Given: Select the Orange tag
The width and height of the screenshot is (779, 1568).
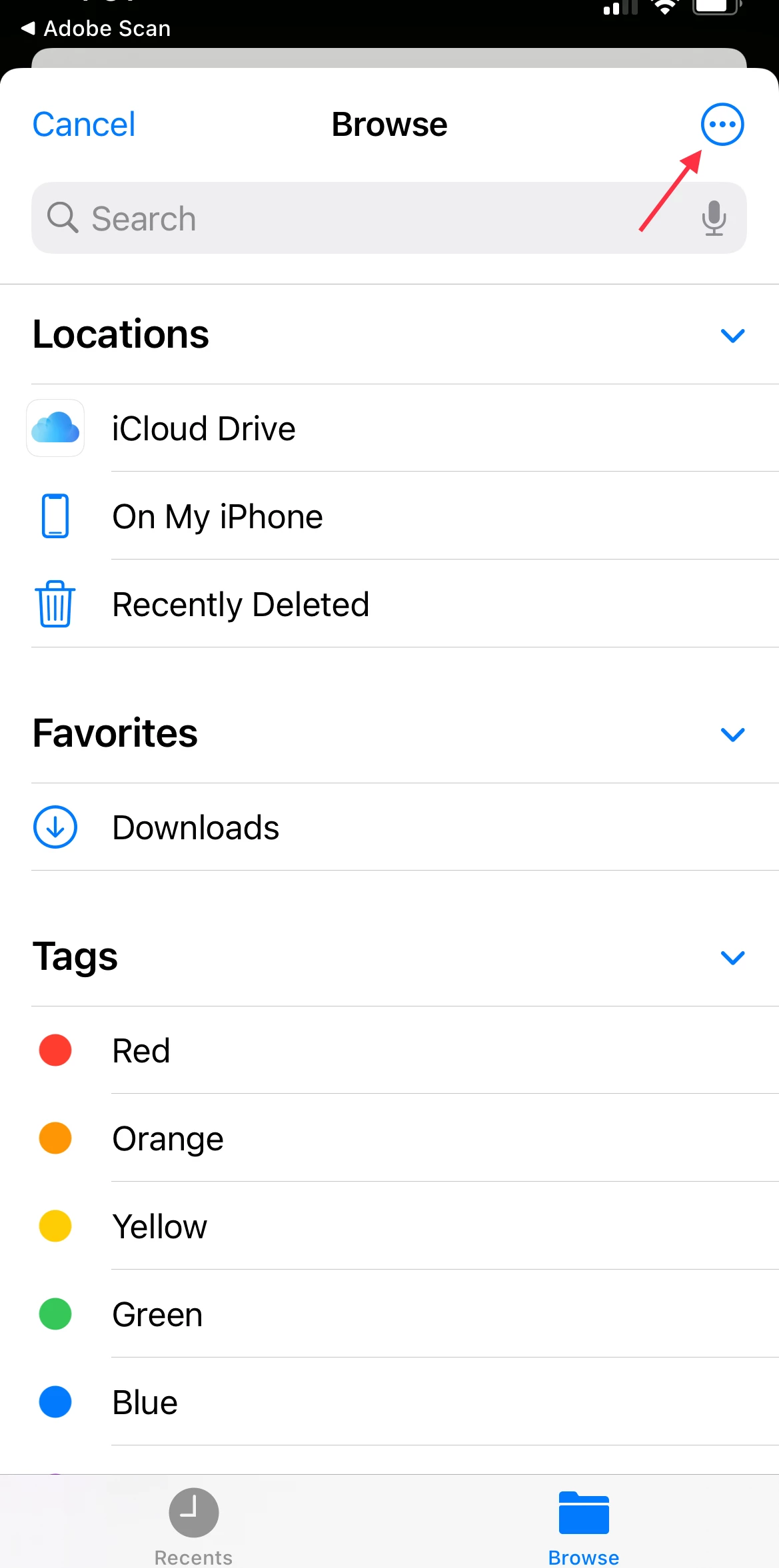Looking at the screenshot, I should [x=168, y=1138].
